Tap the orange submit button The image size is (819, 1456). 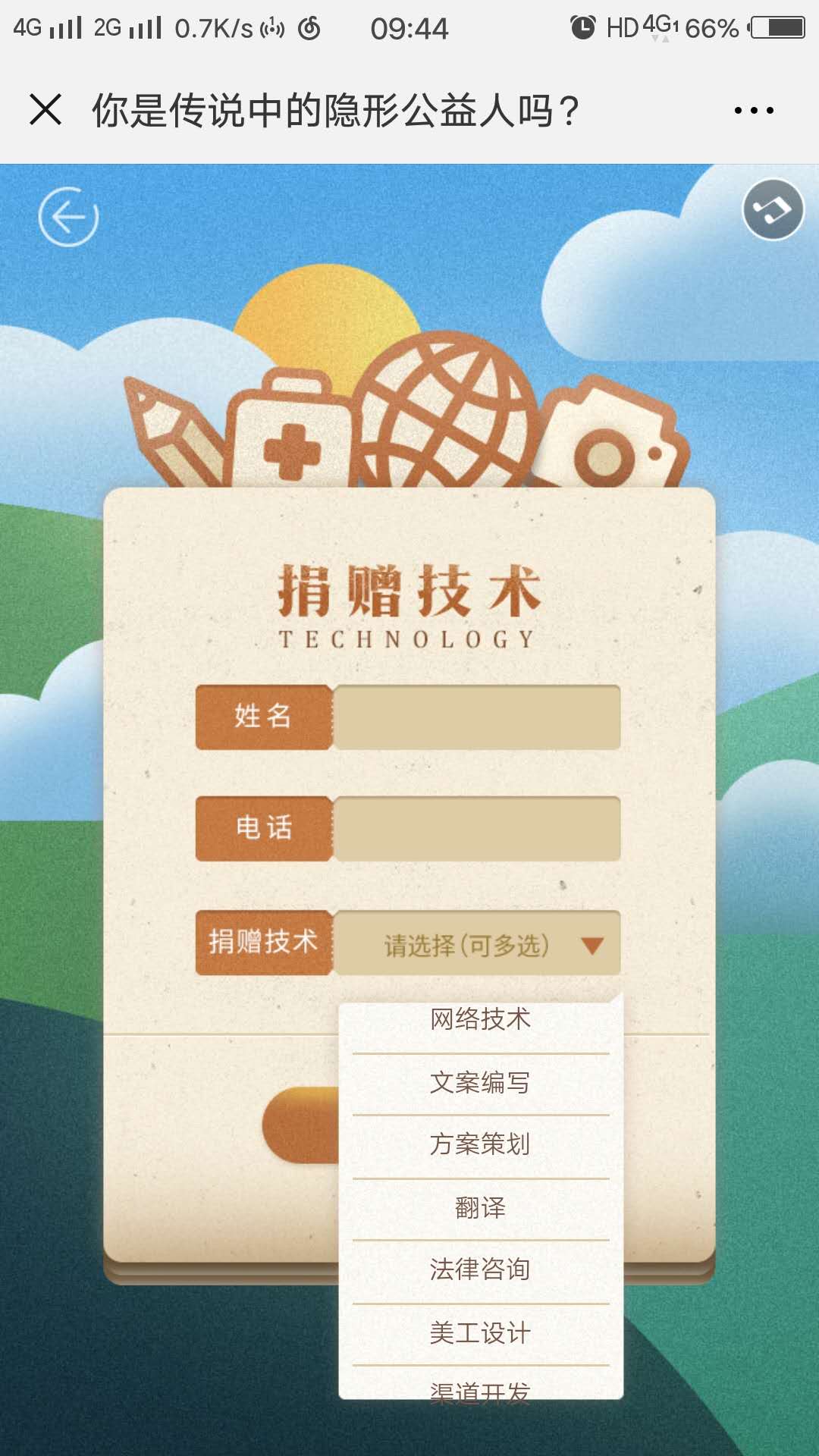point(302,1125)
